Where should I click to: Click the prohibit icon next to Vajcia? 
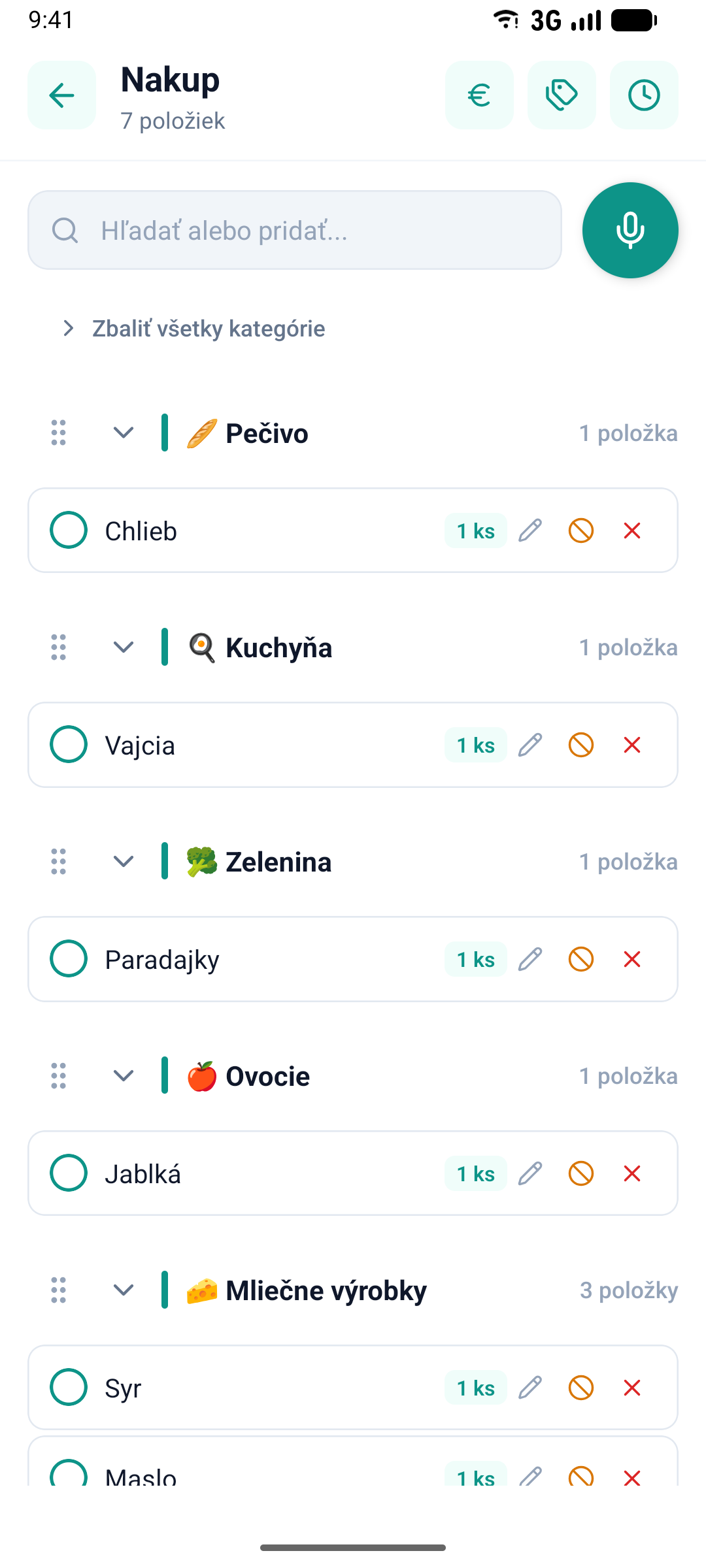[580, 744]
